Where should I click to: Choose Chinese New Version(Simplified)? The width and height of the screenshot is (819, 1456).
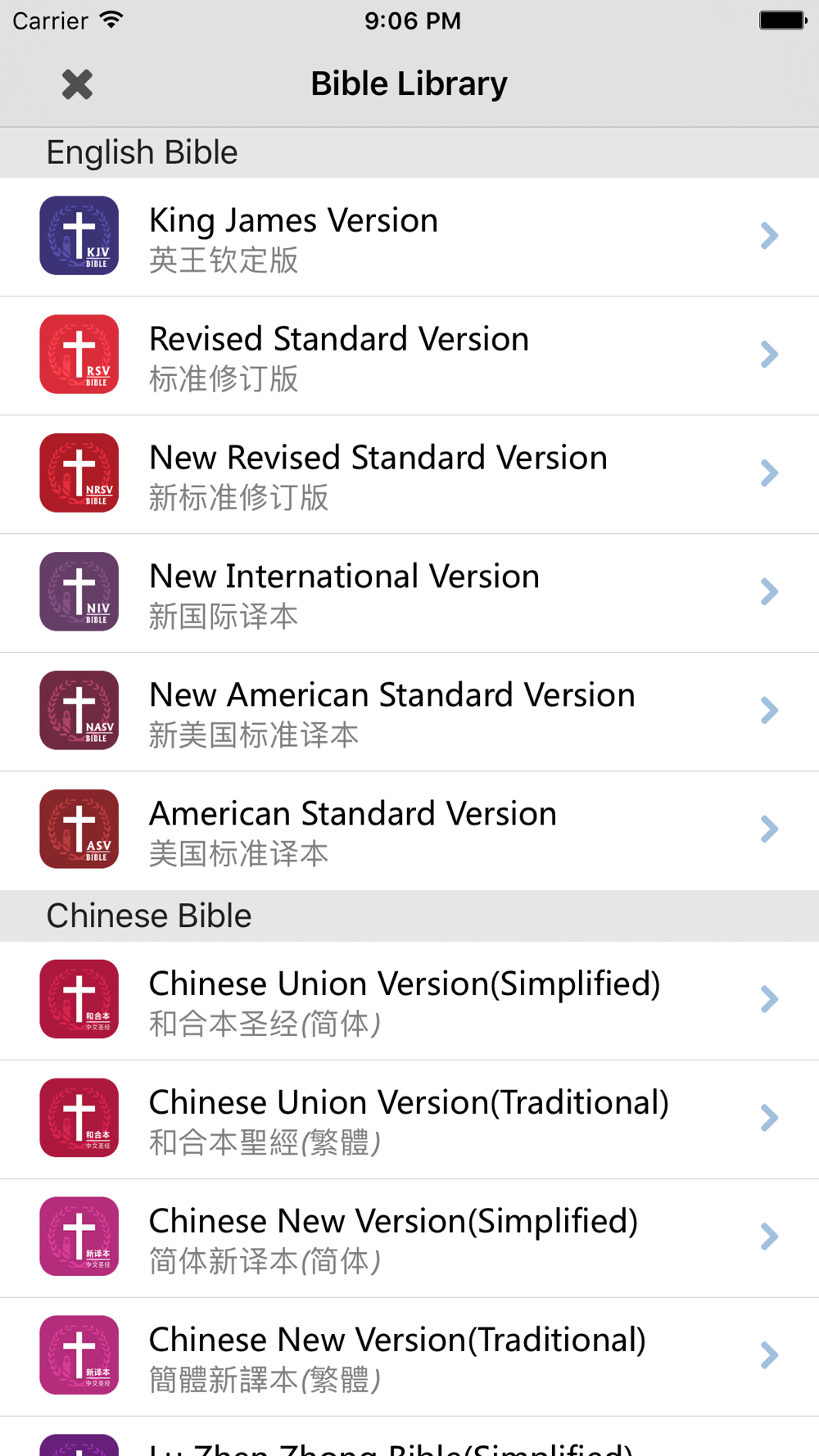point(409,1238)
